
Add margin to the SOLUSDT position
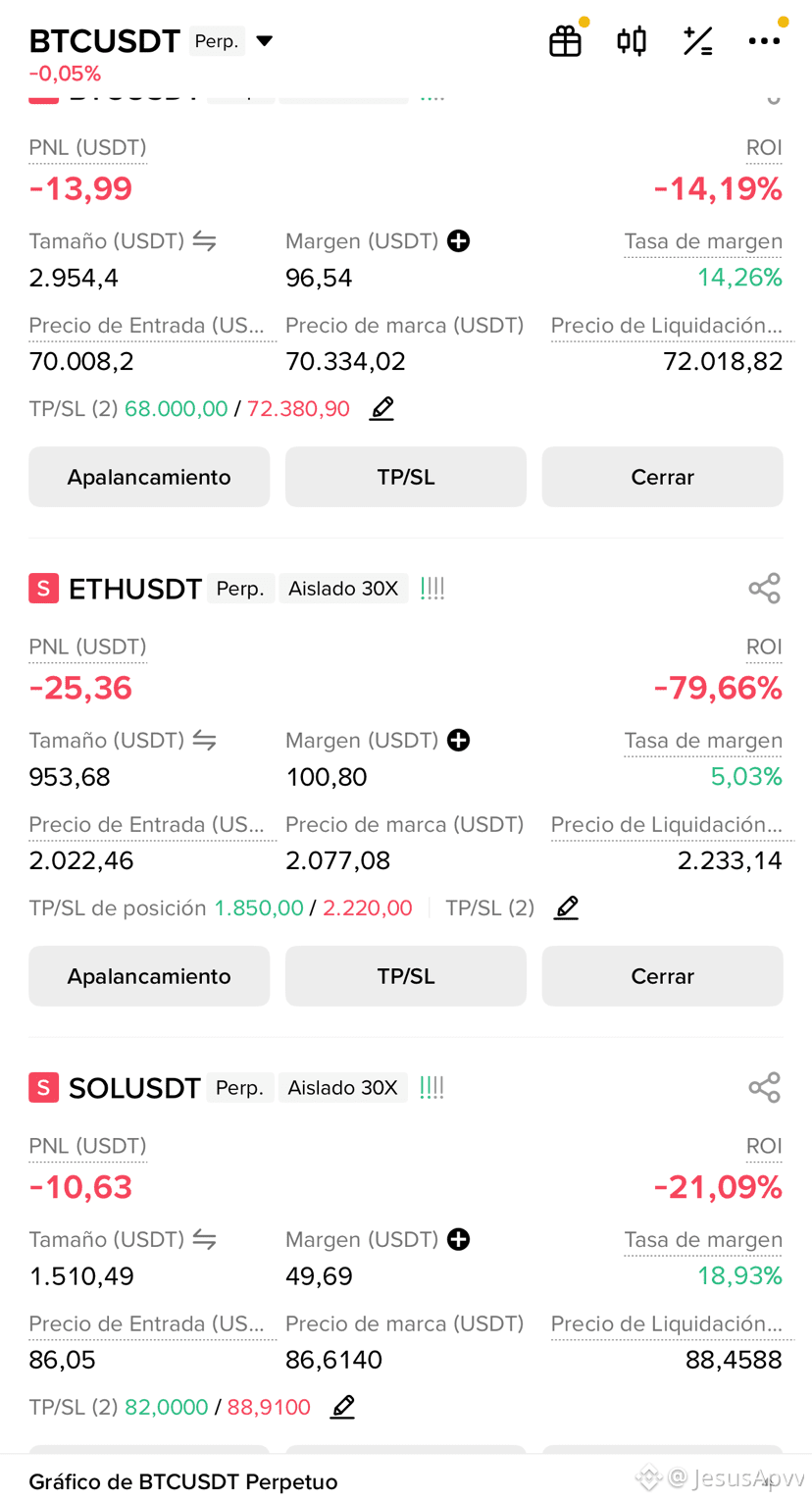click(x=458, y=1239)
